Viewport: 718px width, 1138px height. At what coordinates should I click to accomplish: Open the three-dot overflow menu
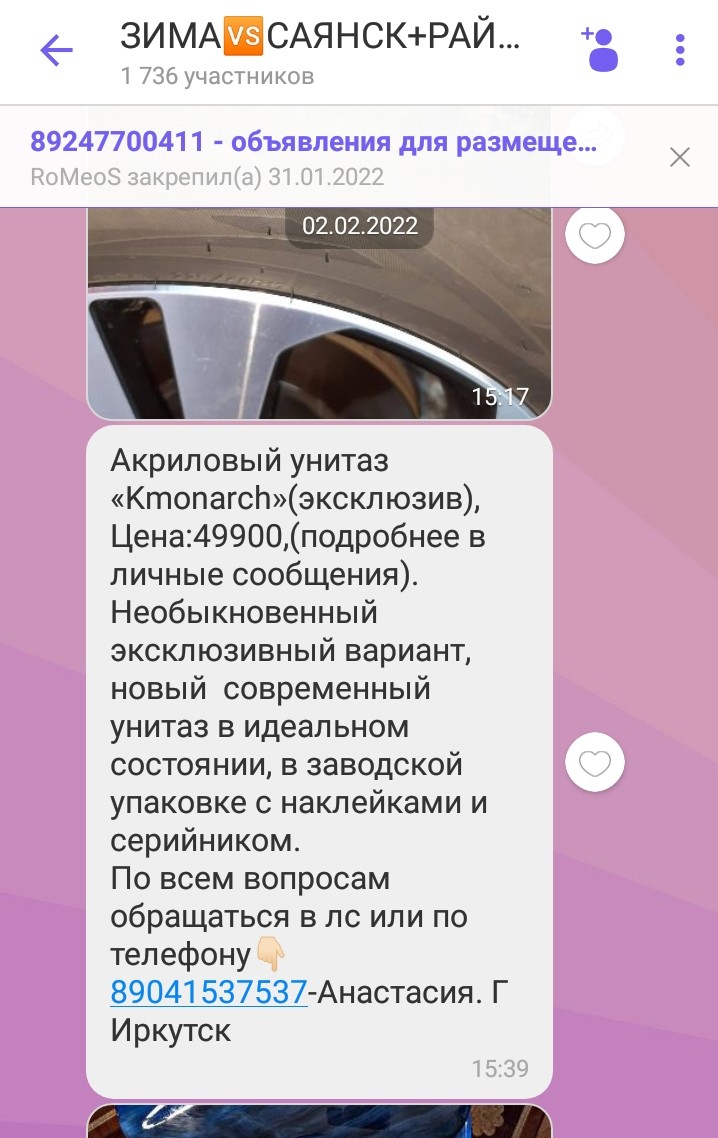point(680,49)
